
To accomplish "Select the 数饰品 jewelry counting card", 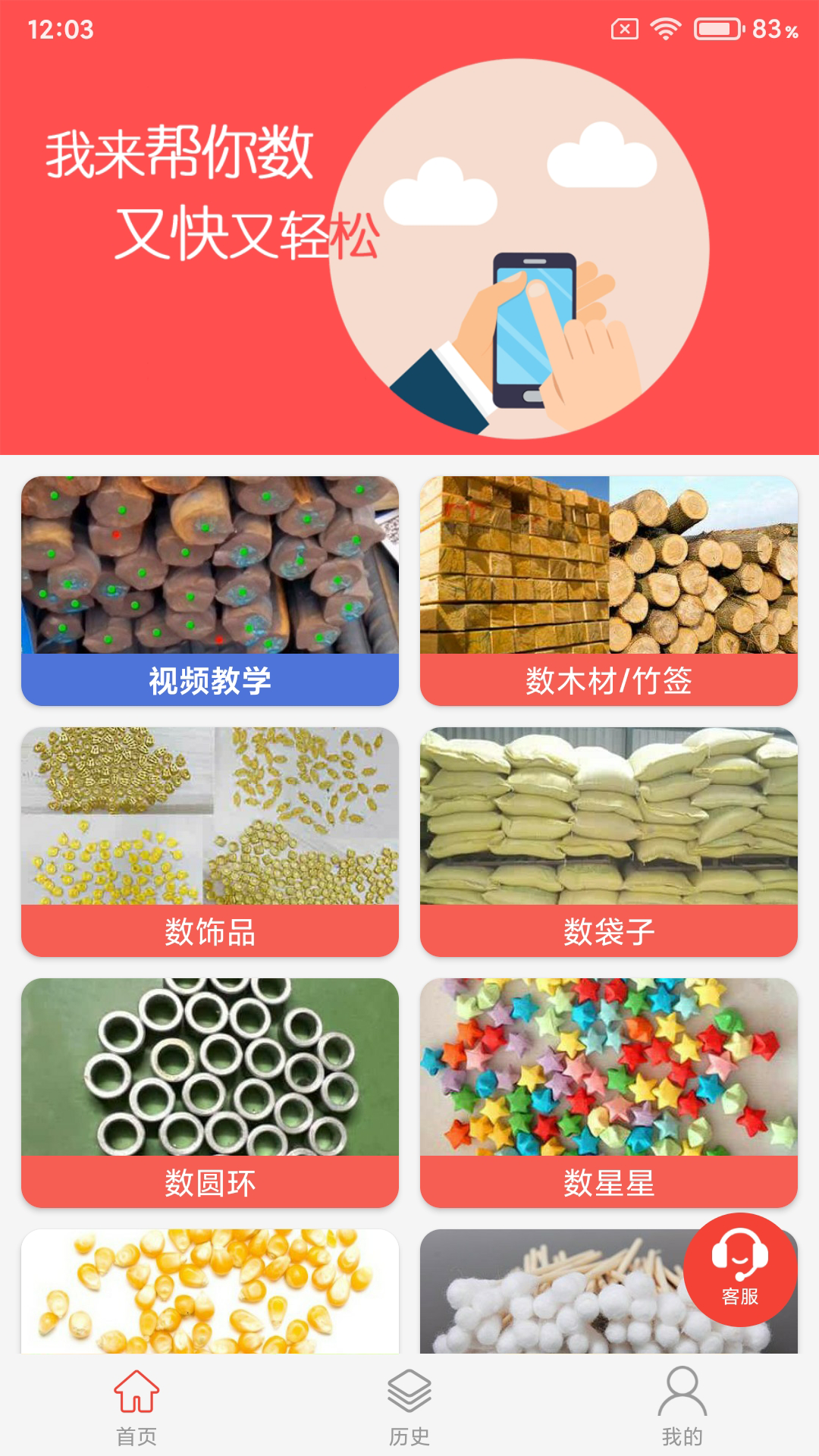I will pos(210,842).
